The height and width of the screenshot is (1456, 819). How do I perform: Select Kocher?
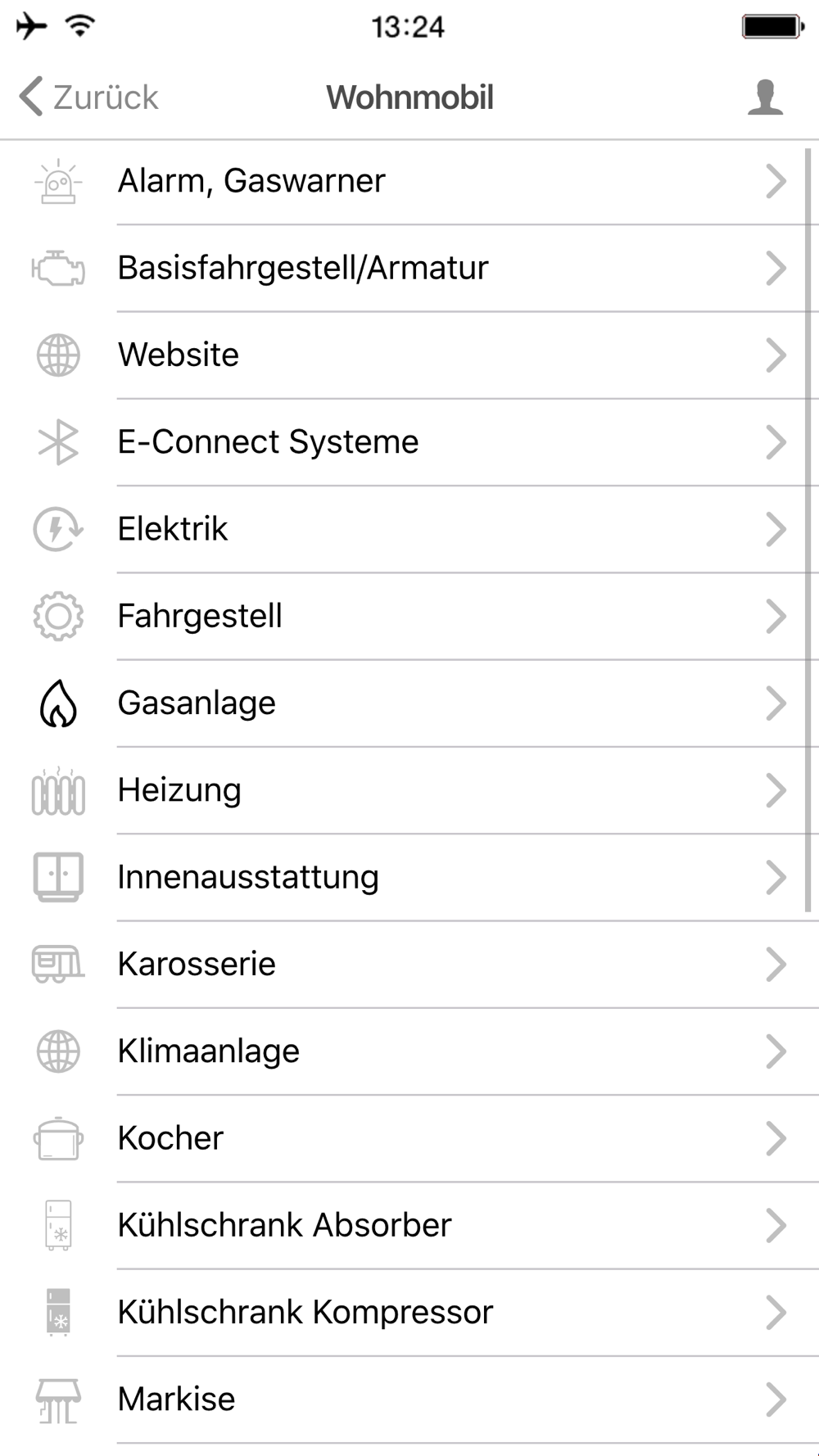click(409, 1138)
